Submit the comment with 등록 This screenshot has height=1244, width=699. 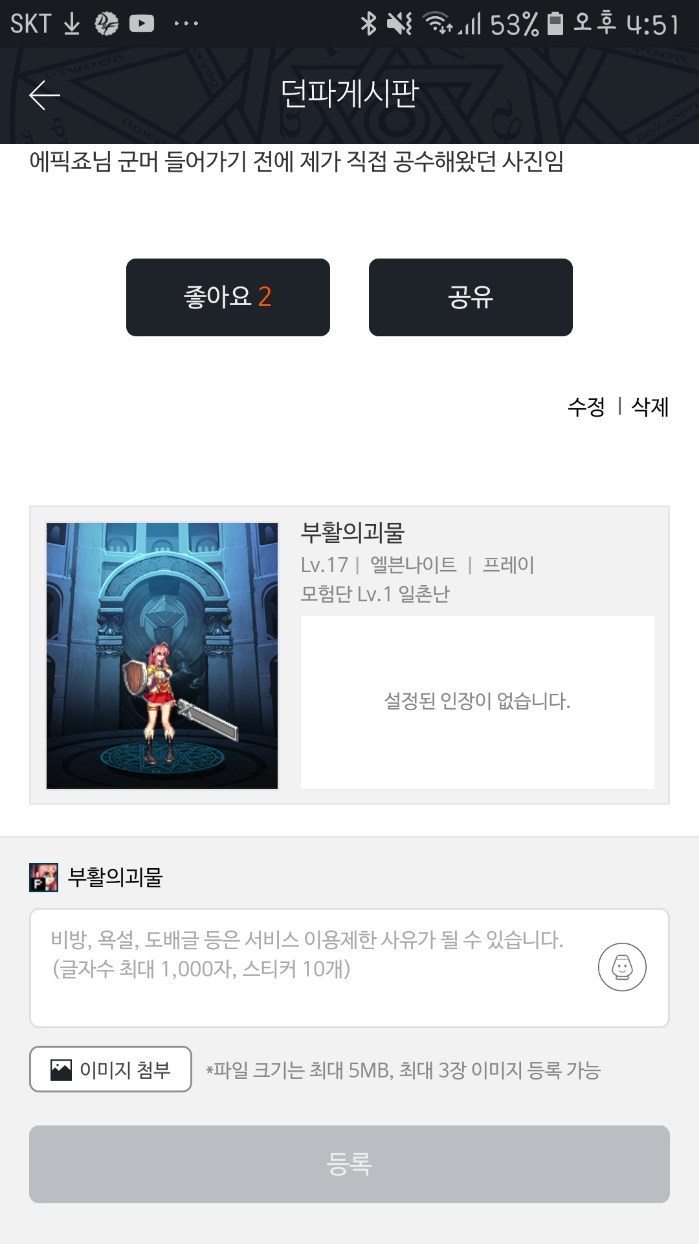(349, 1164)
